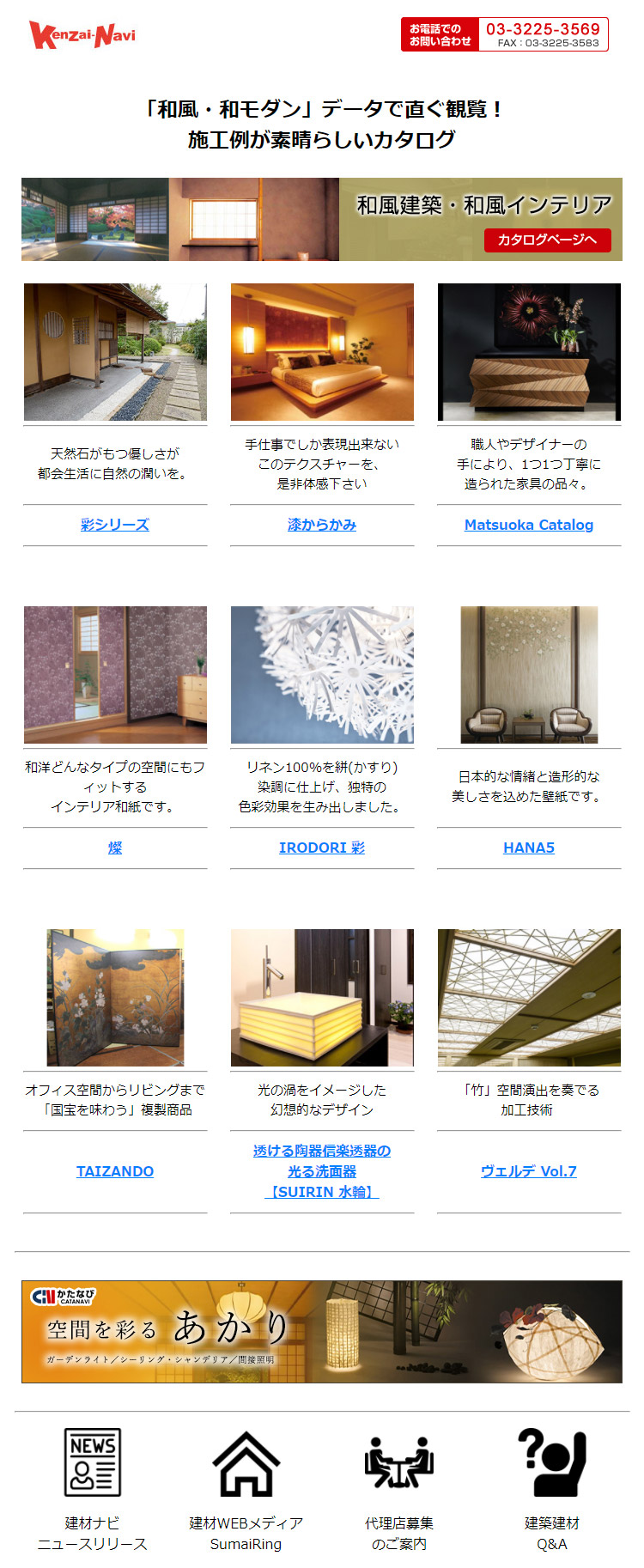Open the 漆からかみ catalog link
644x1568 pixels.
click(x=322, y=525)
